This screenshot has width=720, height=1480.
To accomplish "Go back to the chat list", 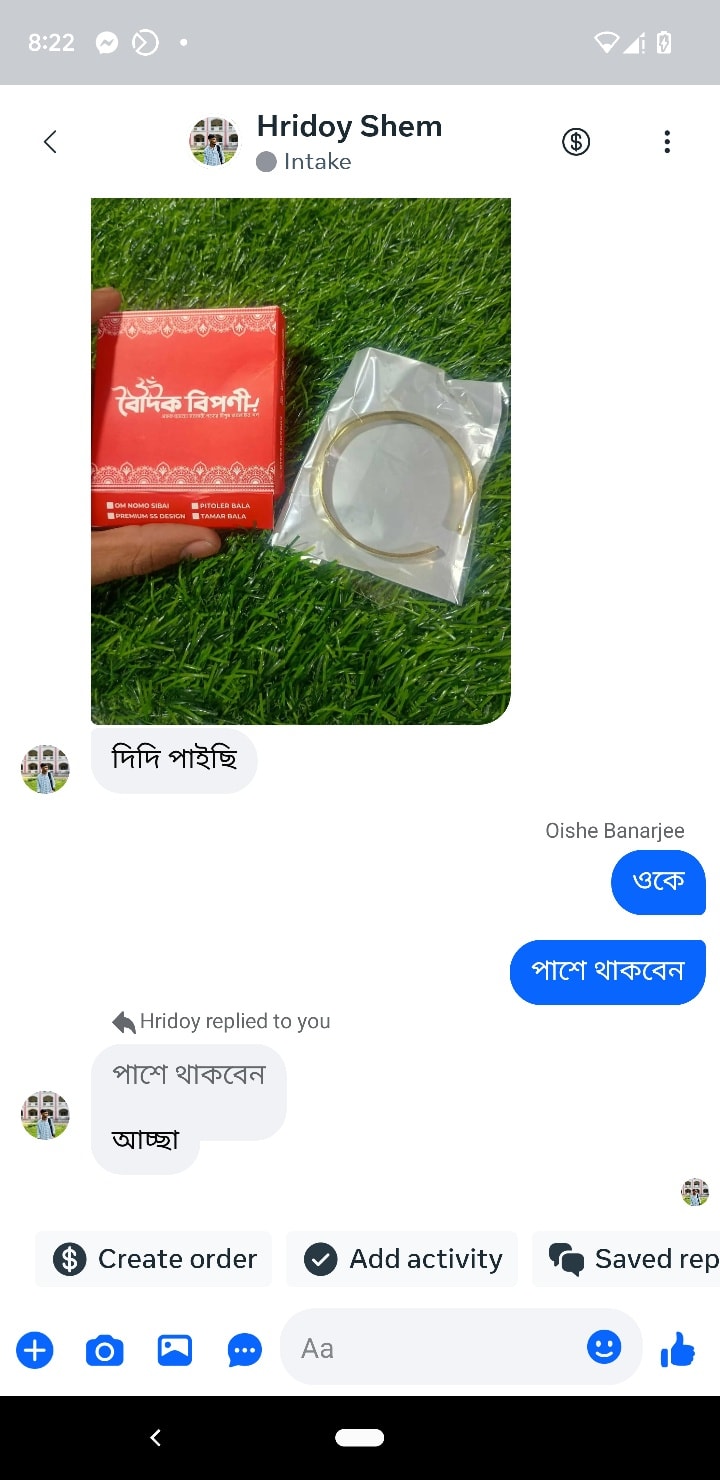I will pos(50,142).
